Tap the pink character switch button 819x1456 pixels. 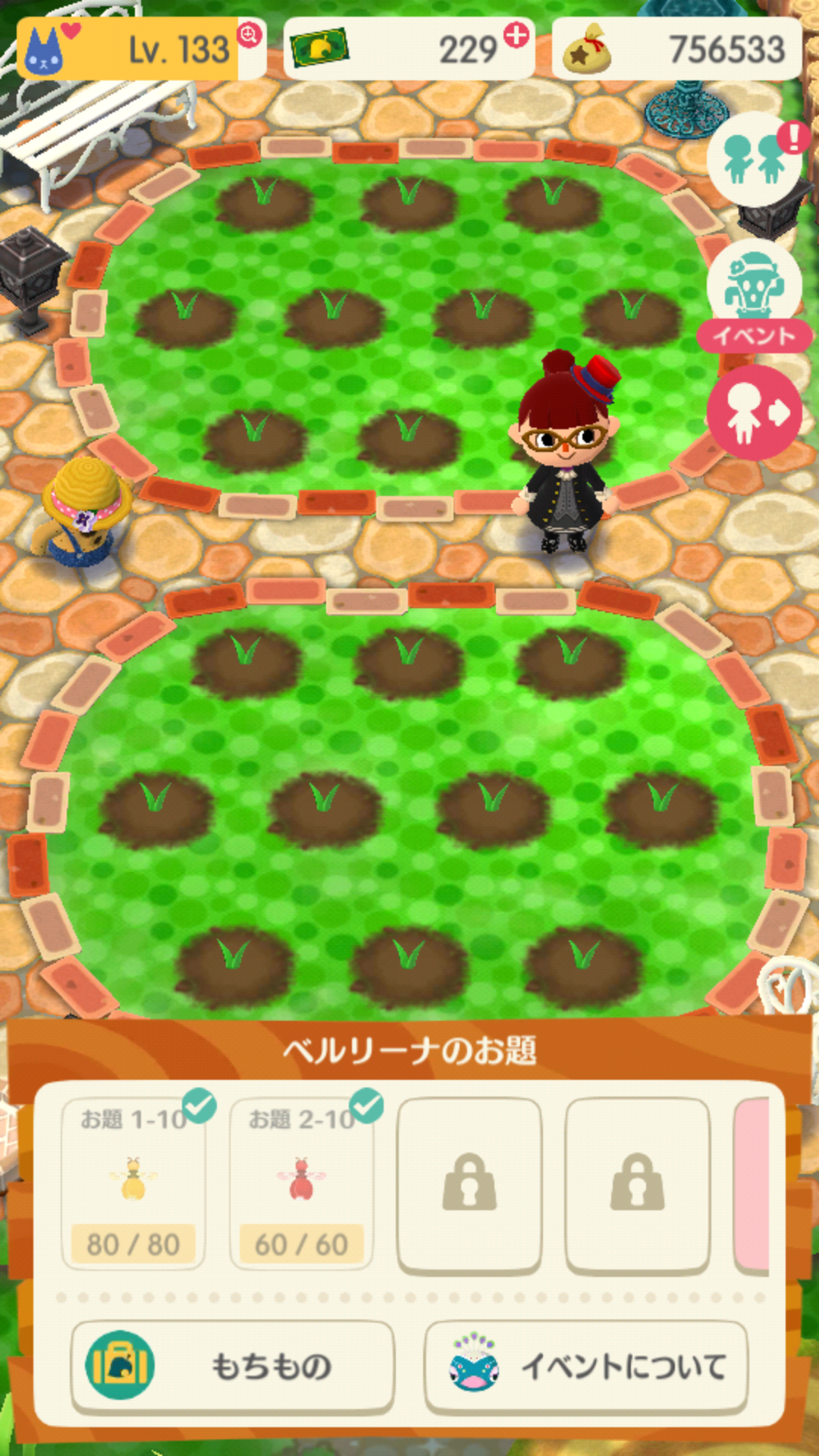(x=754, y=413)
